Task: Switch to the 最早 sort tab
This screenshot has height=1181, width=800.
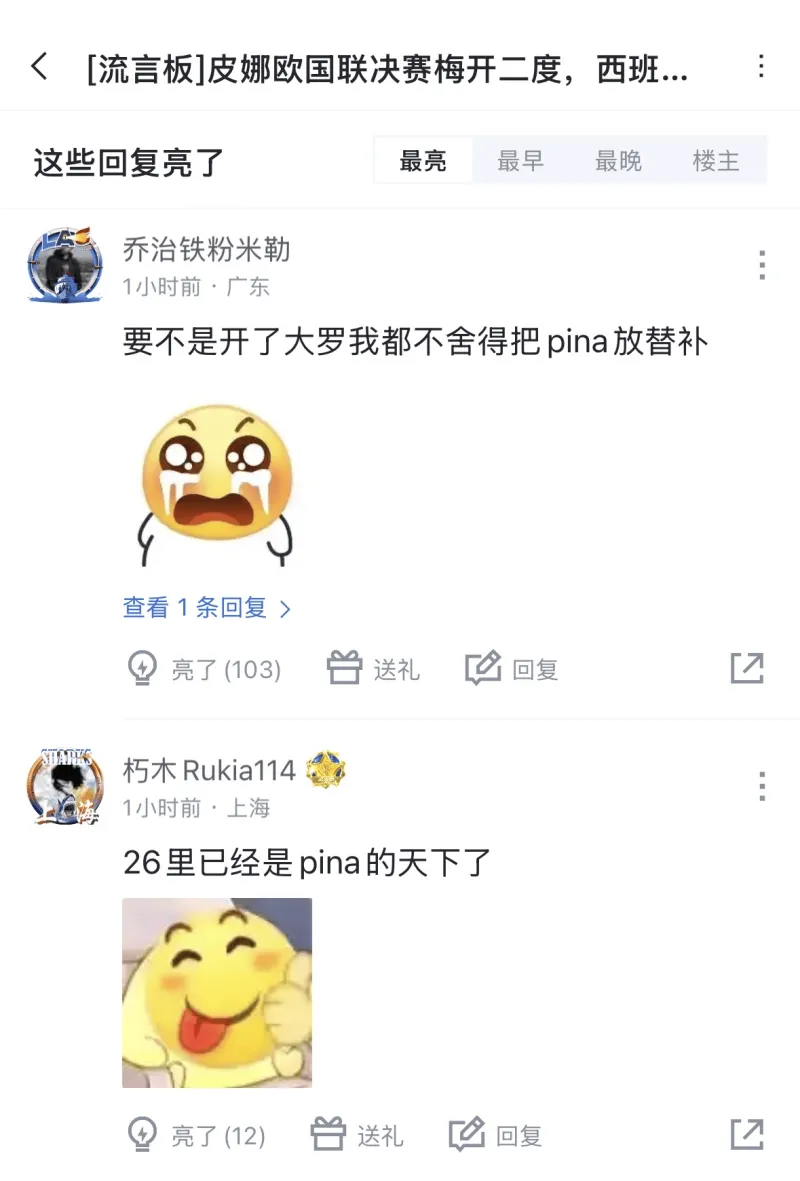Action: point(520,161)
